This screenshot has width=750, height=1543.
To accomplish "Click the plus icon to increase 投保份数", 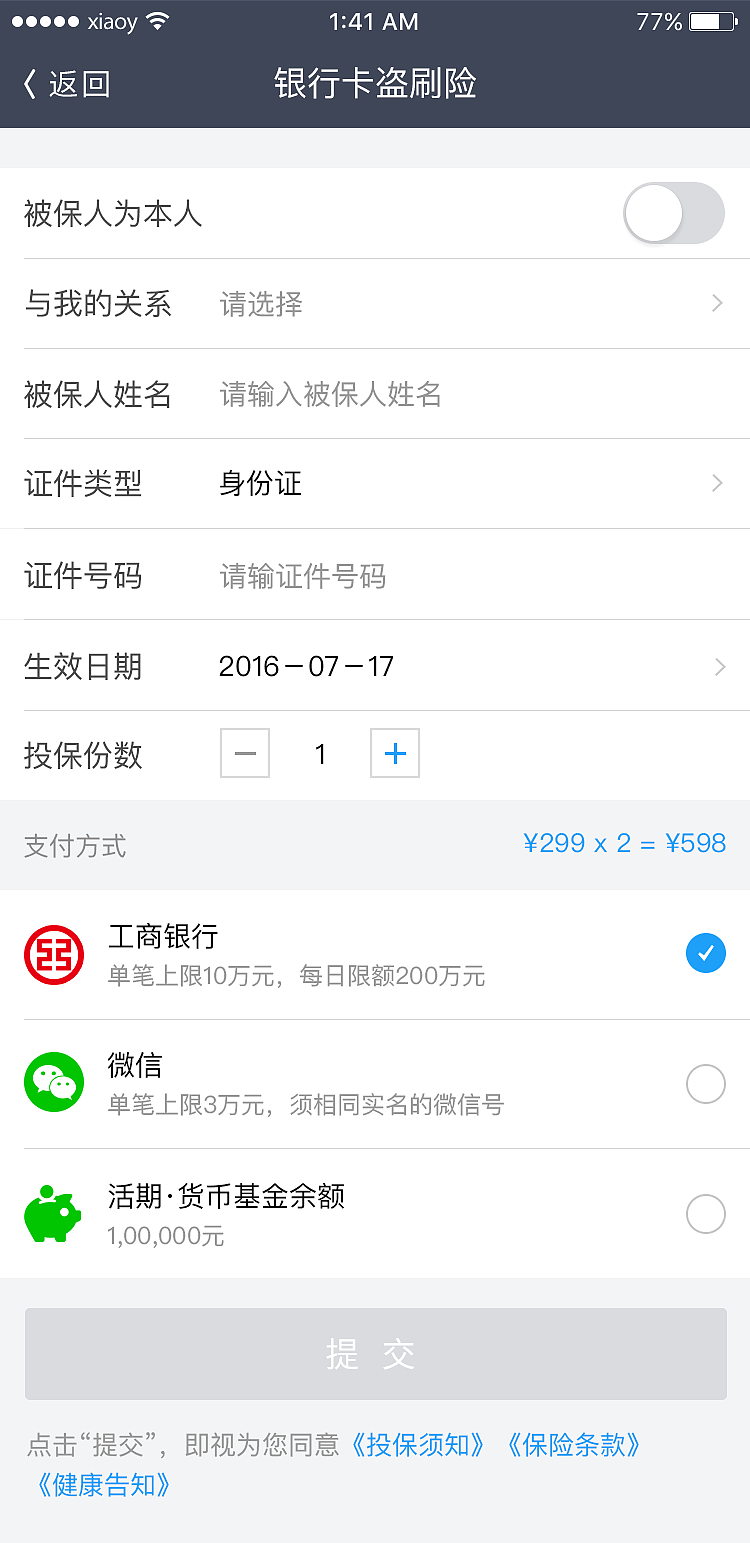I will [394, 753].
